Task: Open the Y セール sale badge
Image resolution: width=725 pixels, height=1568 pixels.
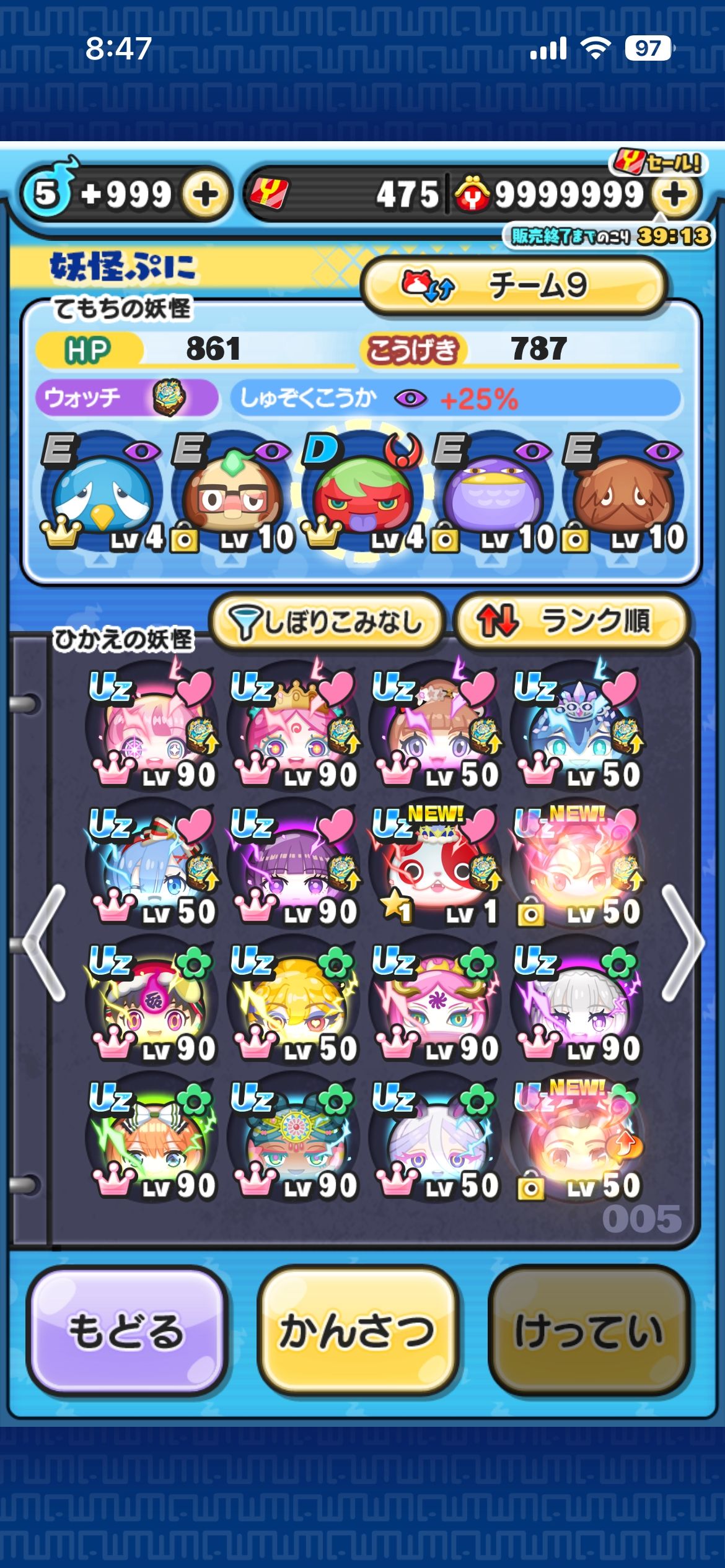Action: coord(657,163)
